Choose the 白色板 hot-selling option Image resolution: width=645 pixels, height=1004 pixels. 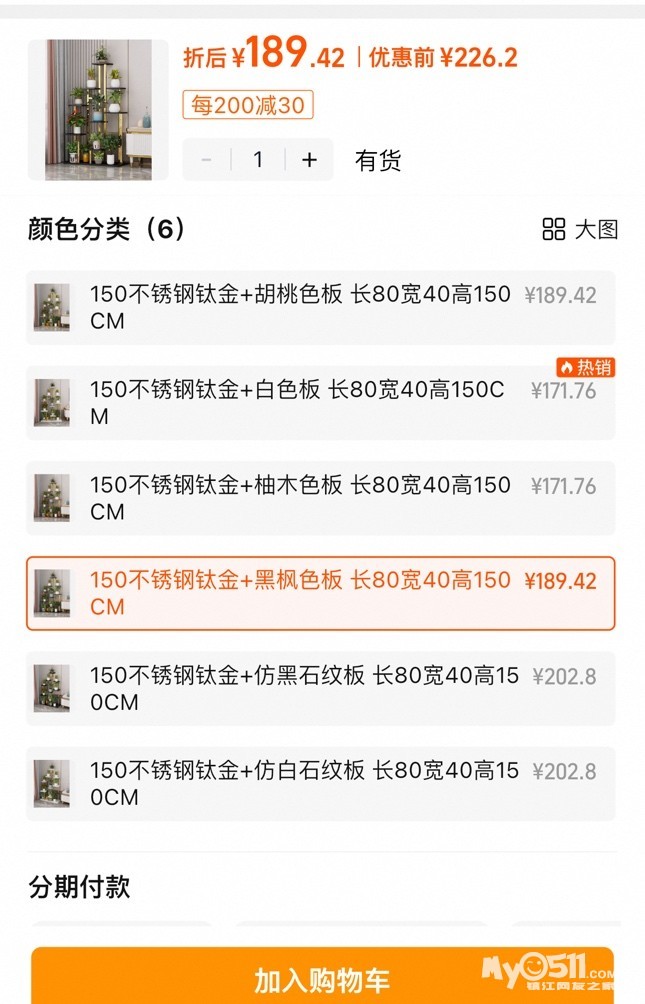click(x=320, y=403)
